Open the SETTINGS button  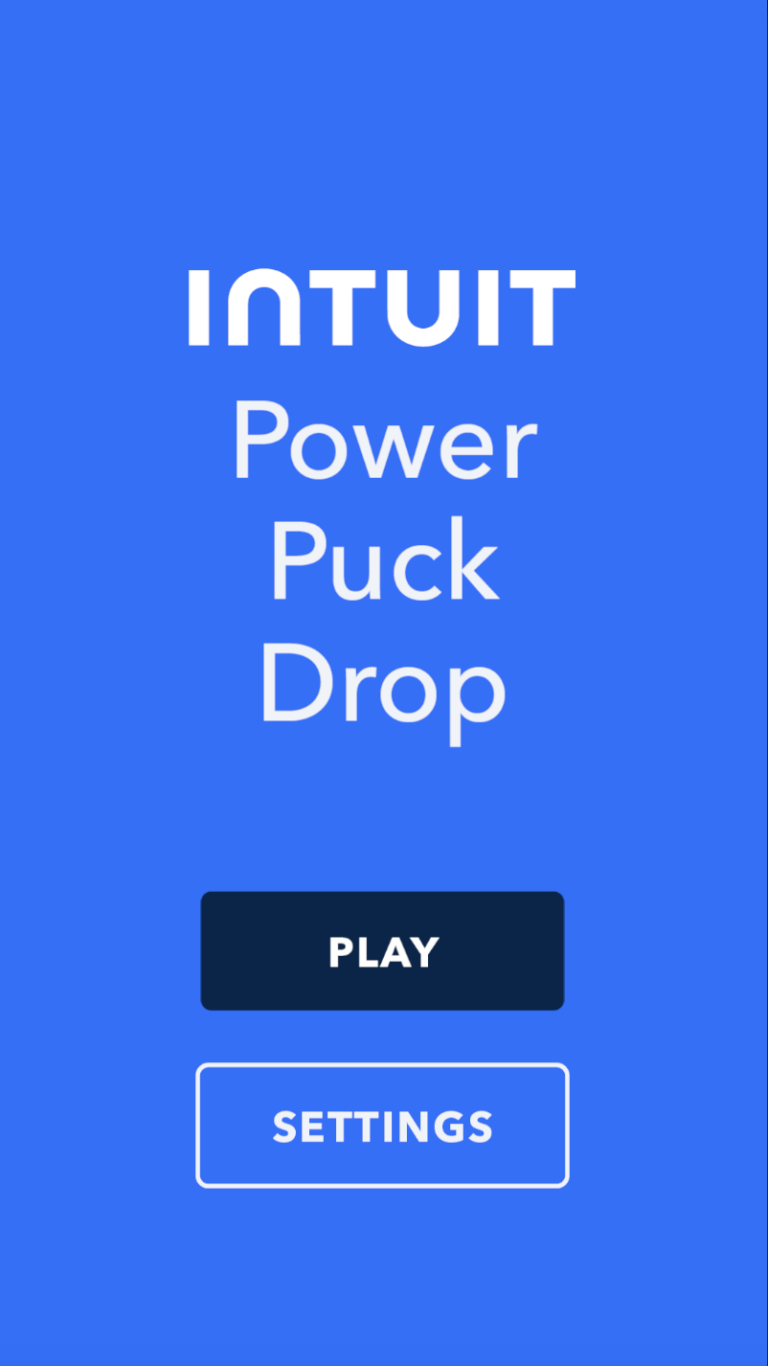pos(383,1126)
